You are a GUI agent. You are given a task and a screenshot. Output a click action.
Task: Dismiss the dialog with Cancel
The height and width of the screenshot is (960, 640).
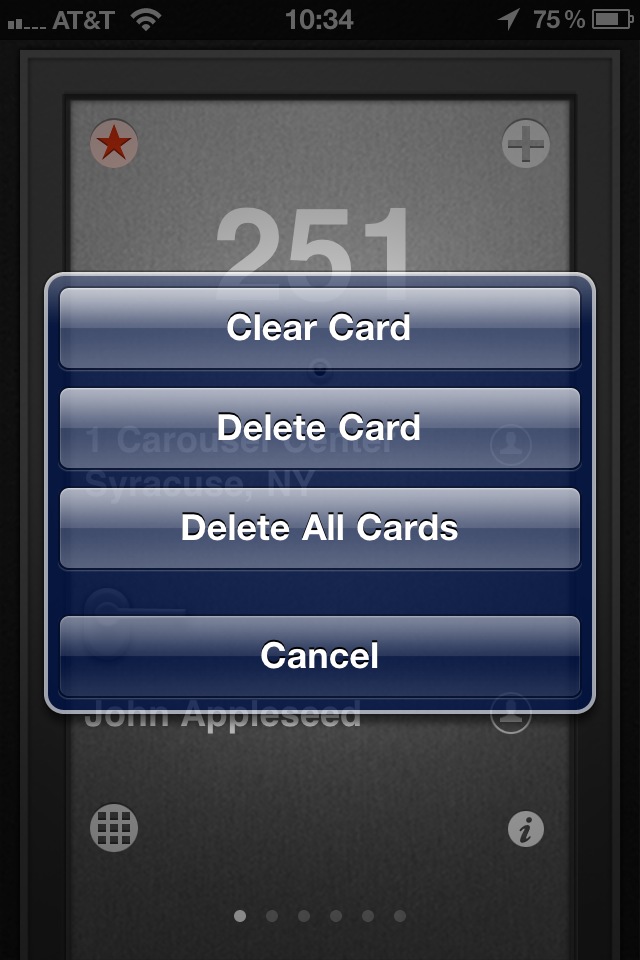tap(319, 656)
